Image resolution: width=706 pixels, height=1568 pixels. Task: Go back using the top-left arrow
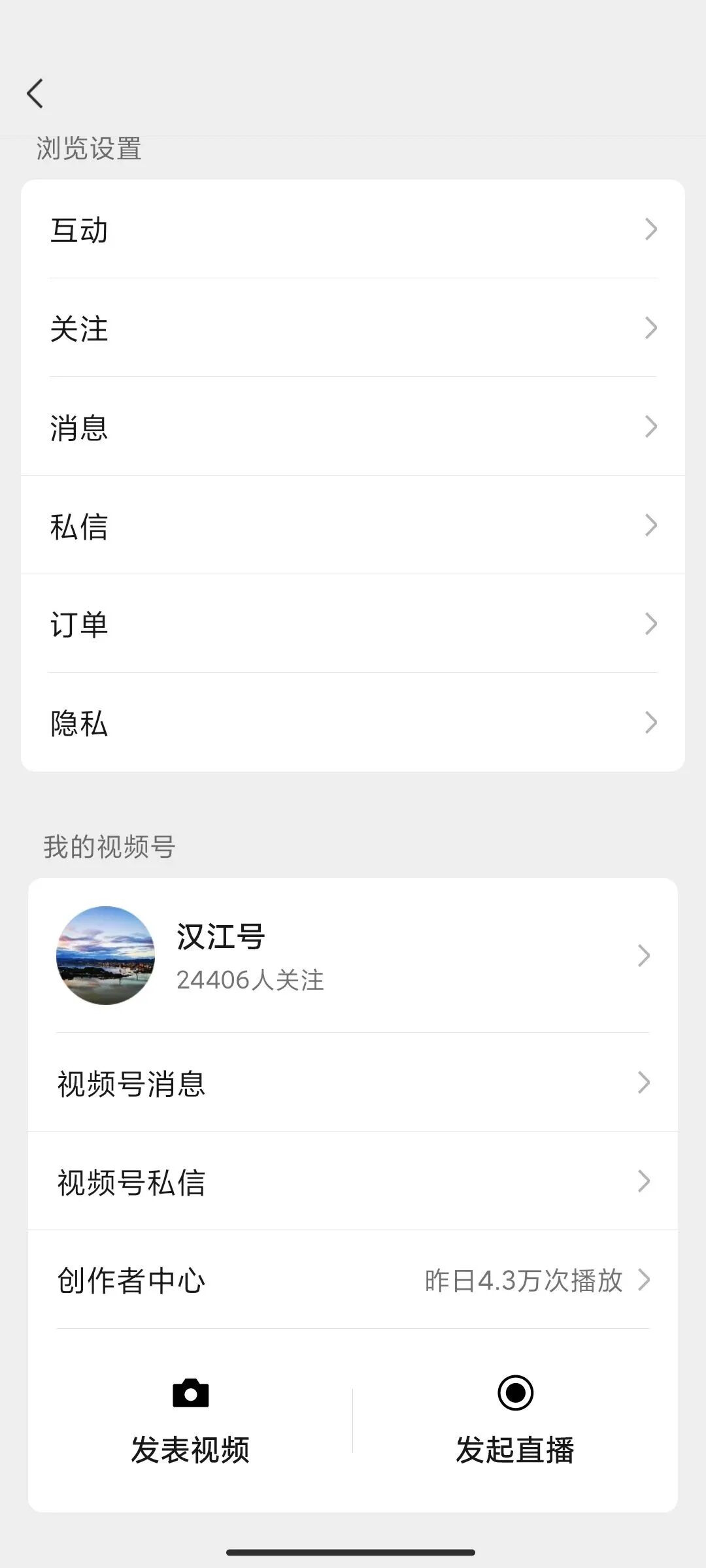tap(35, 93)
